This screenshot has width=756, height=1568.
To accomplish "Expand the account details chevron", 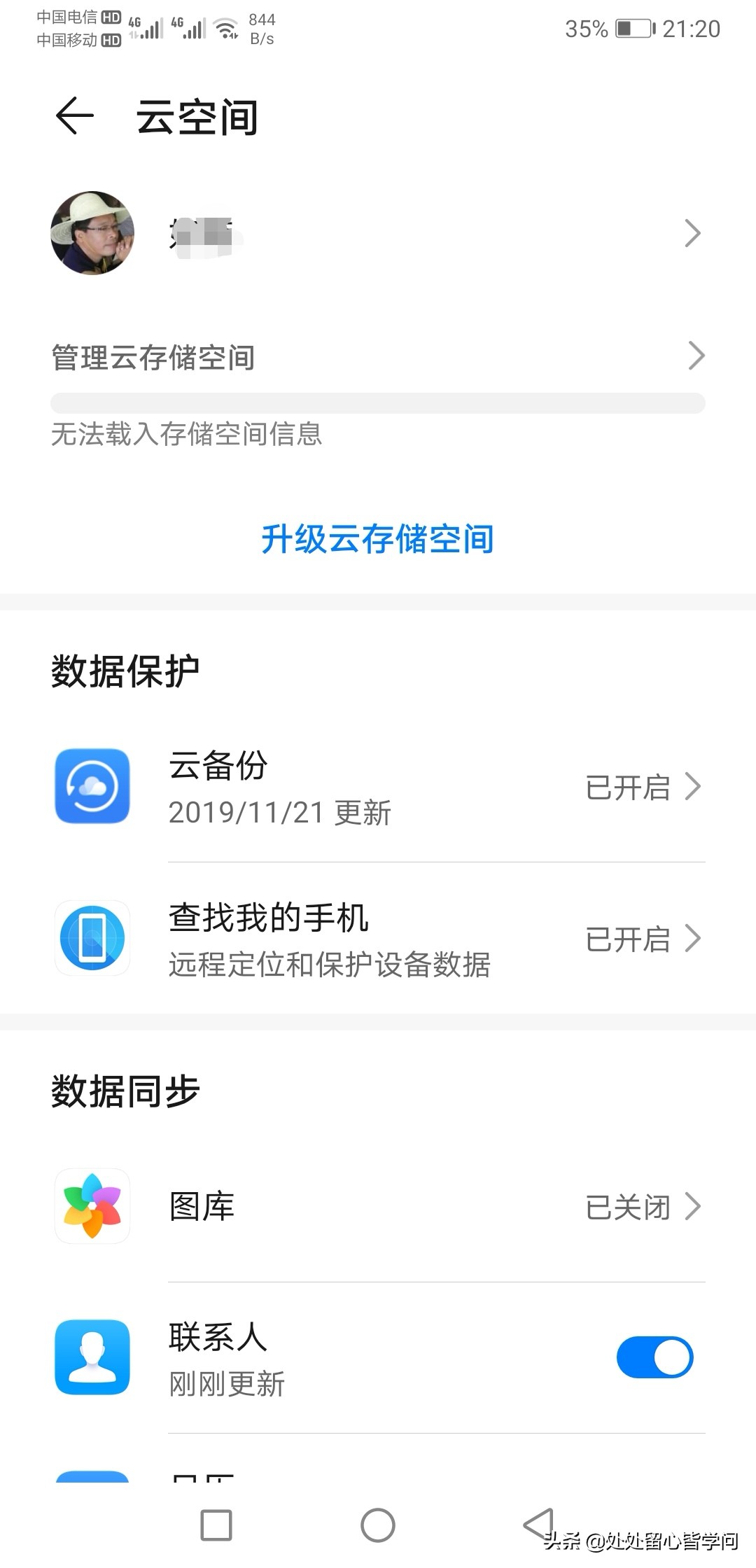I will 693,232.
